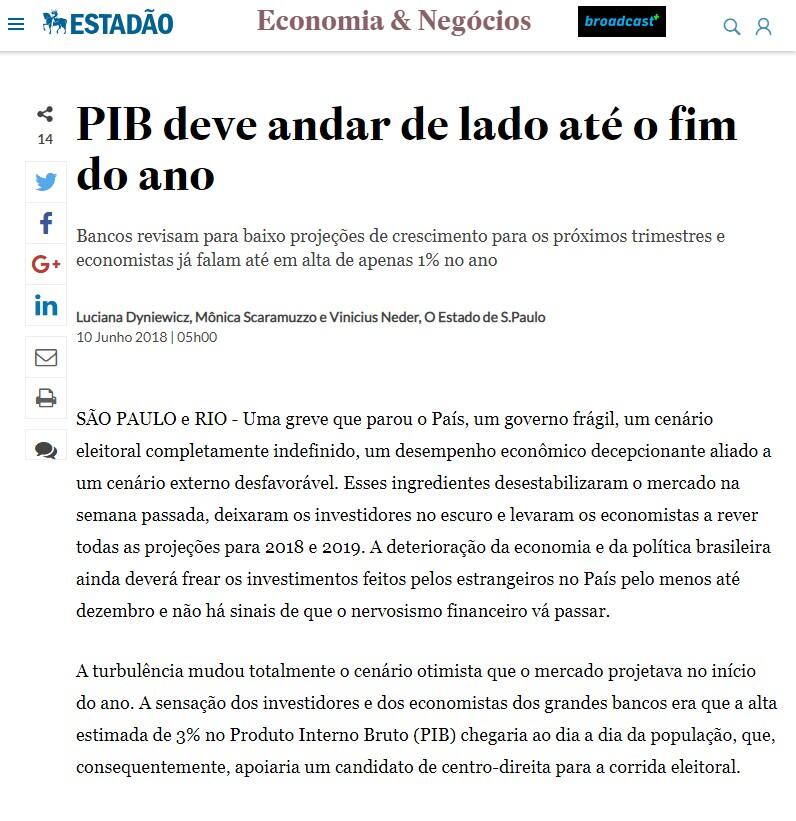Print this article

46,398
